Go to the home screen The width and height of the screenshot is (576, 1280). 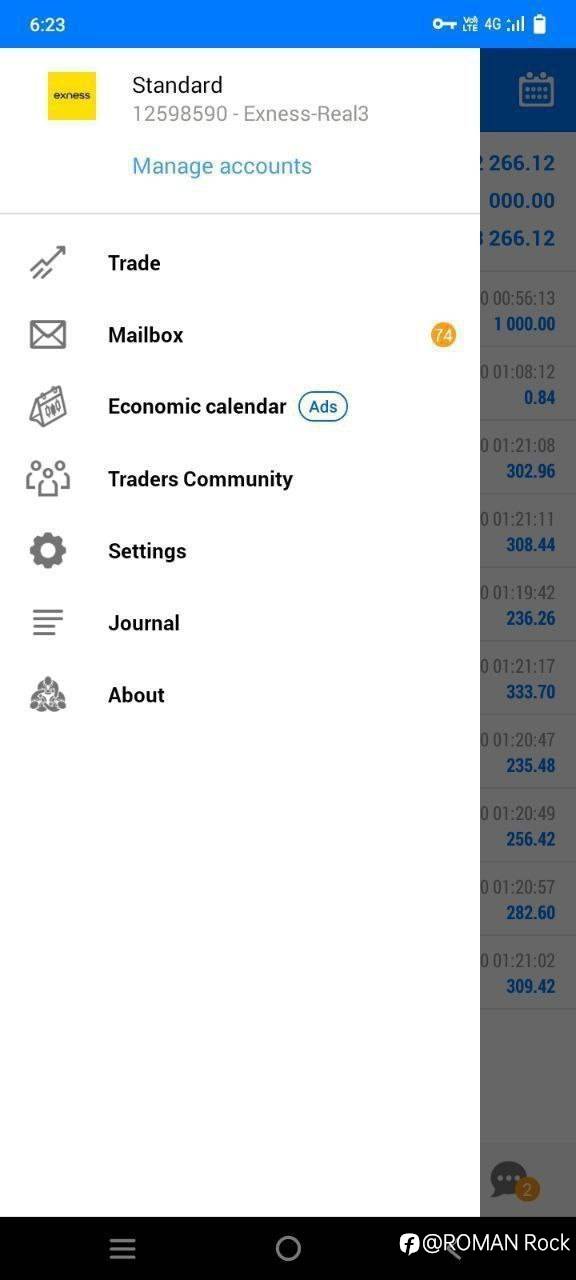click(x=288, y=1248)
